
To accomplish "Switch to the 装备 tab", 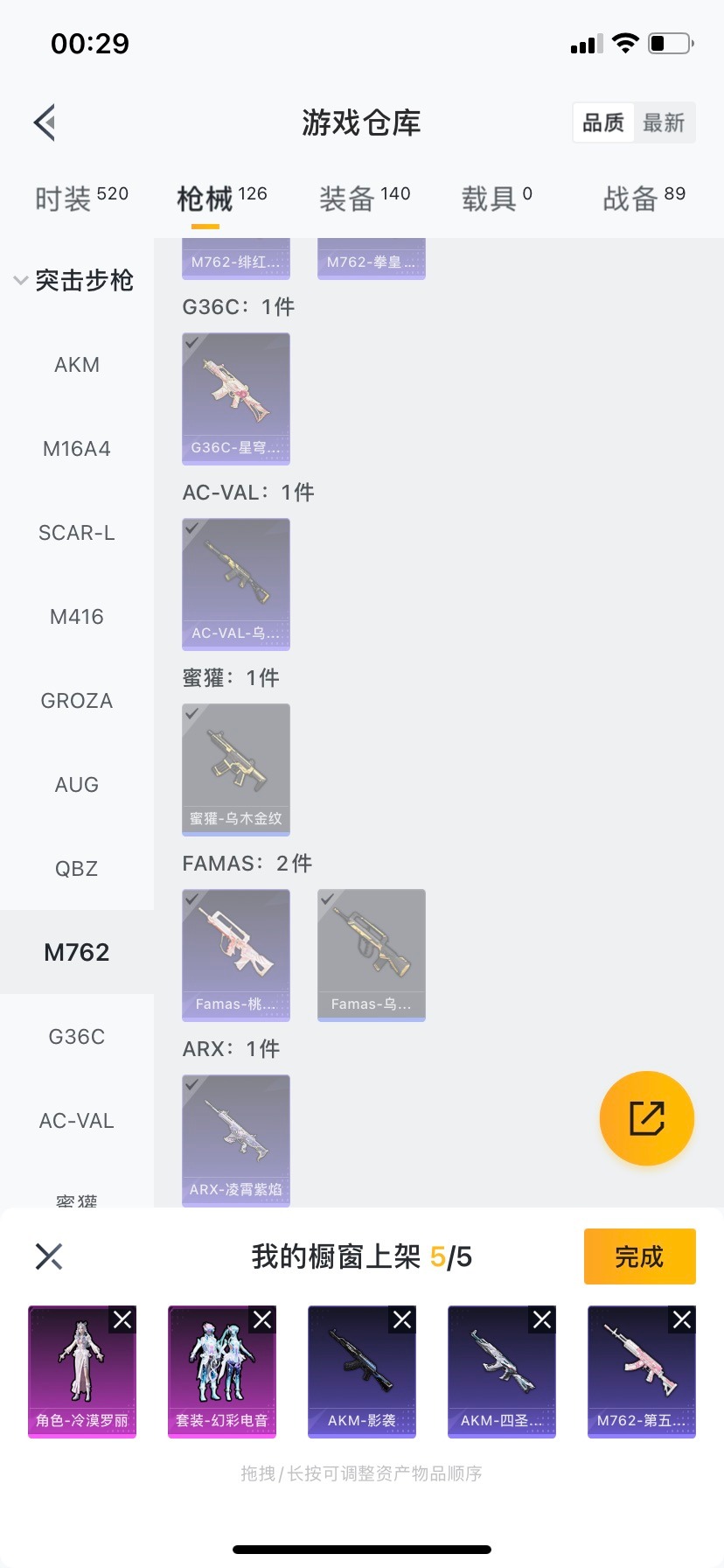I will click(364, 199).
